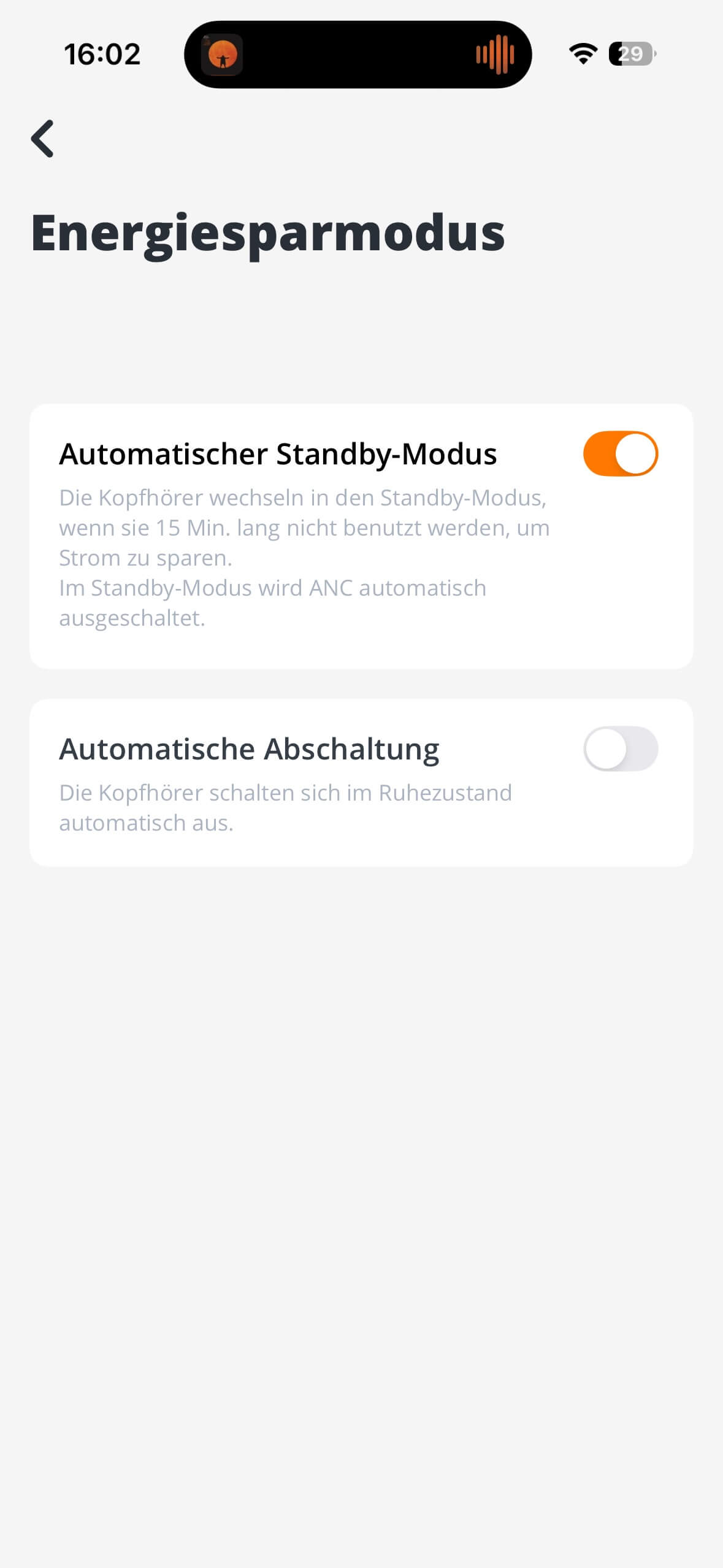
Task: Go back from Energiesparmodus screen
Action: click(x=43, y=139)
